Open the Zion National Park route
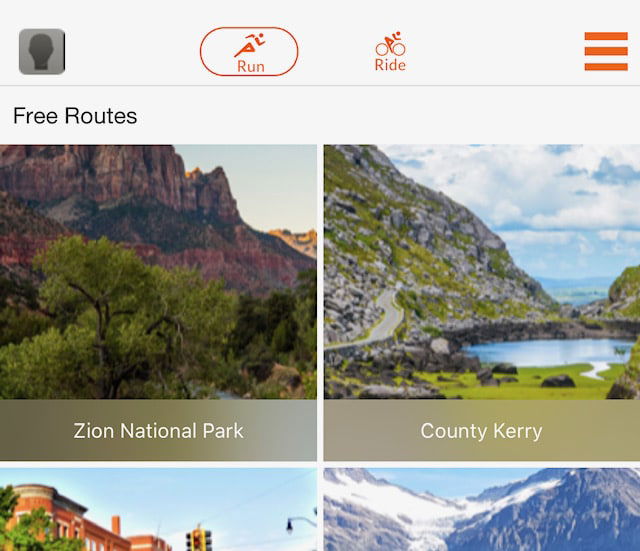This screenshot has height=551, width=640. click(x=158, y=302)
